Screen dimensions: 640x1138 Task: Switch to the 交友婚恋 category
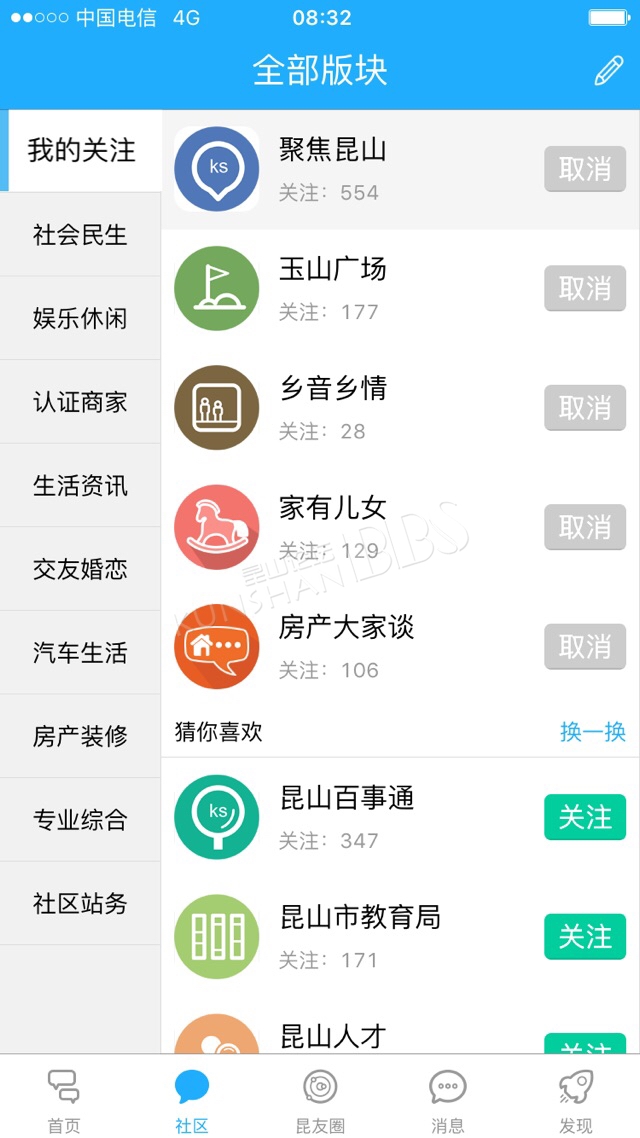(x=80, y=569)
